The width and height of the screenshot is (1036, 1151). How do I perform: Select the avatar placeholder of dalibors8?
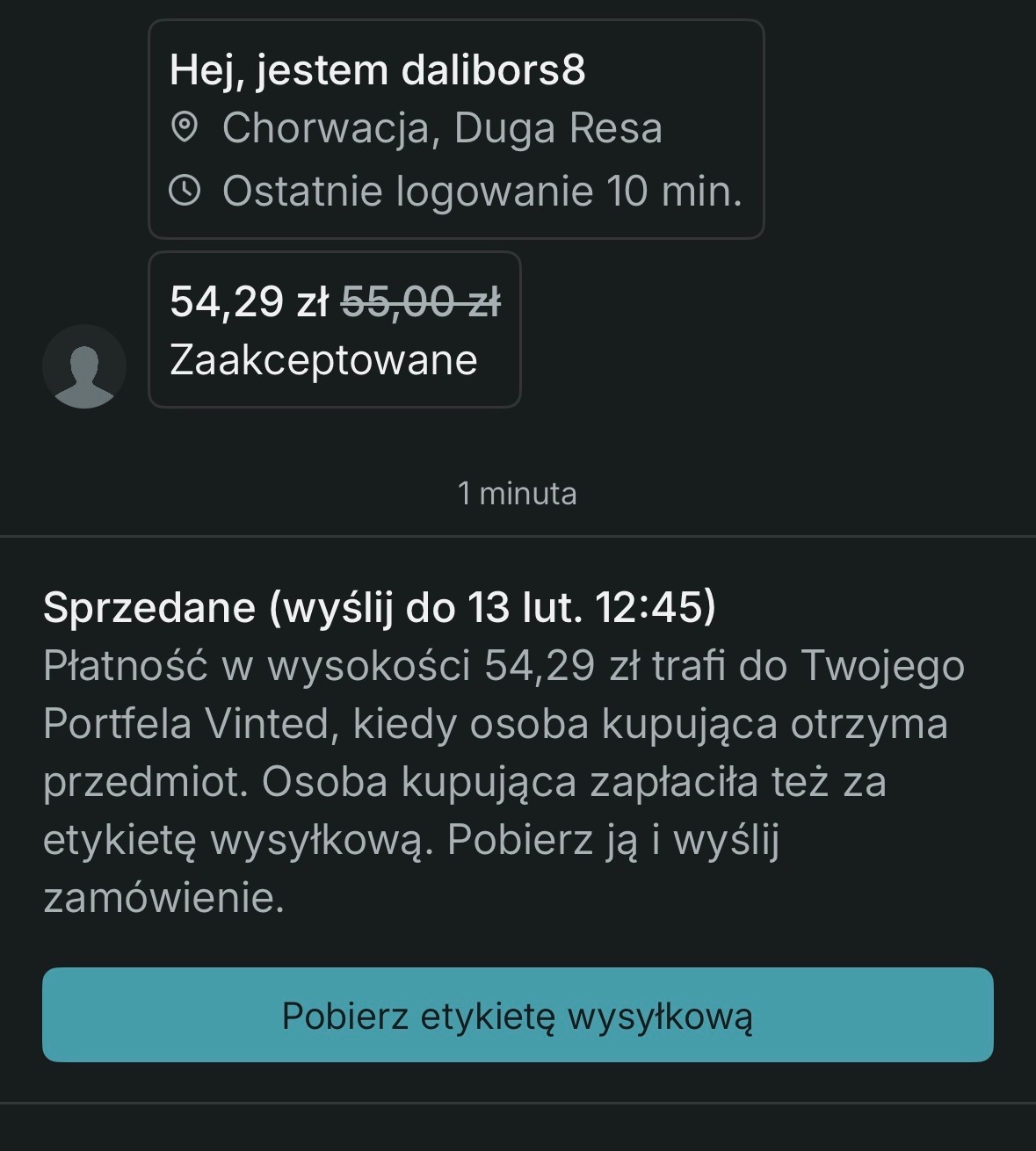[x=84, y=366]
